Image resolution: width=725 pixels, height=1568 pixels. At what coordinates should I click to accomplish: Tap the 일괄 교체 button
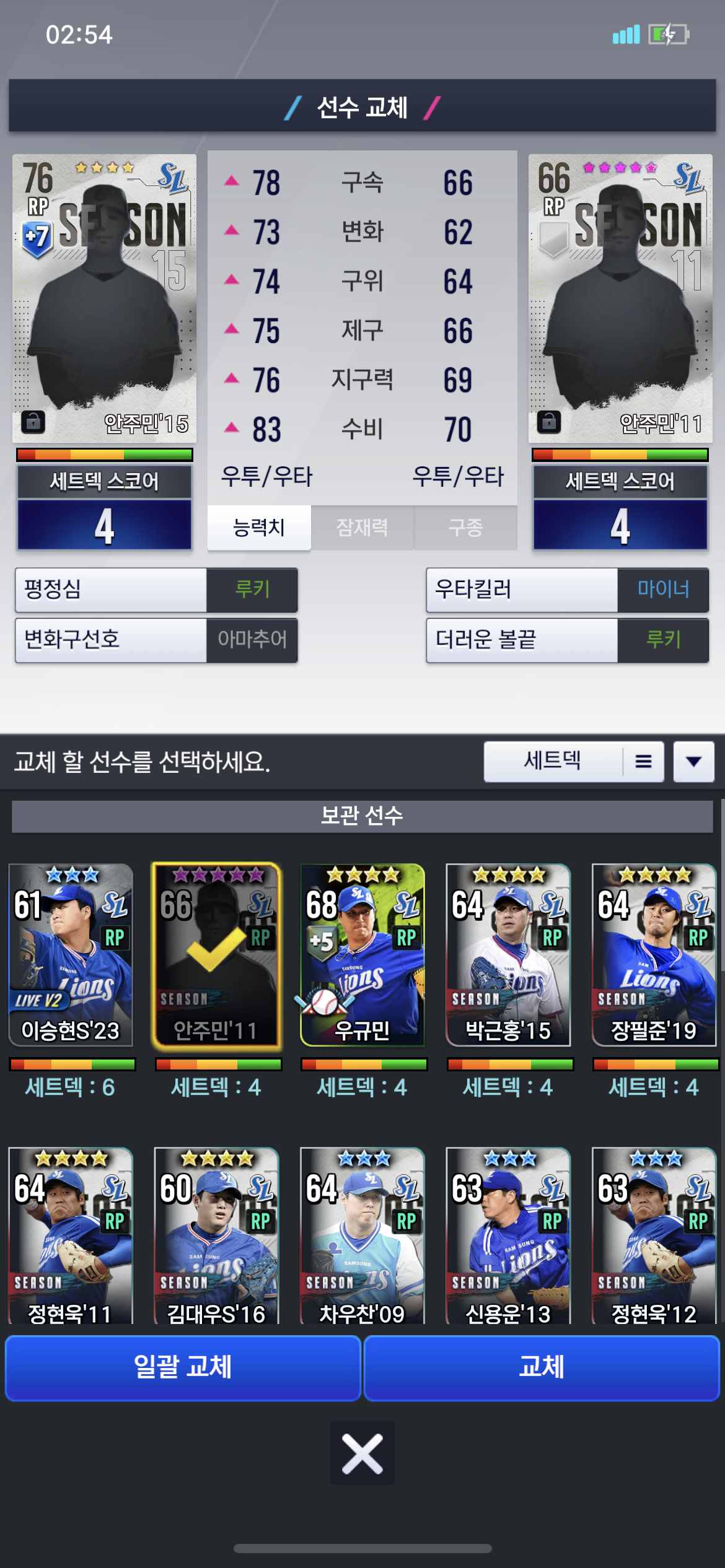coord(183,1367)
